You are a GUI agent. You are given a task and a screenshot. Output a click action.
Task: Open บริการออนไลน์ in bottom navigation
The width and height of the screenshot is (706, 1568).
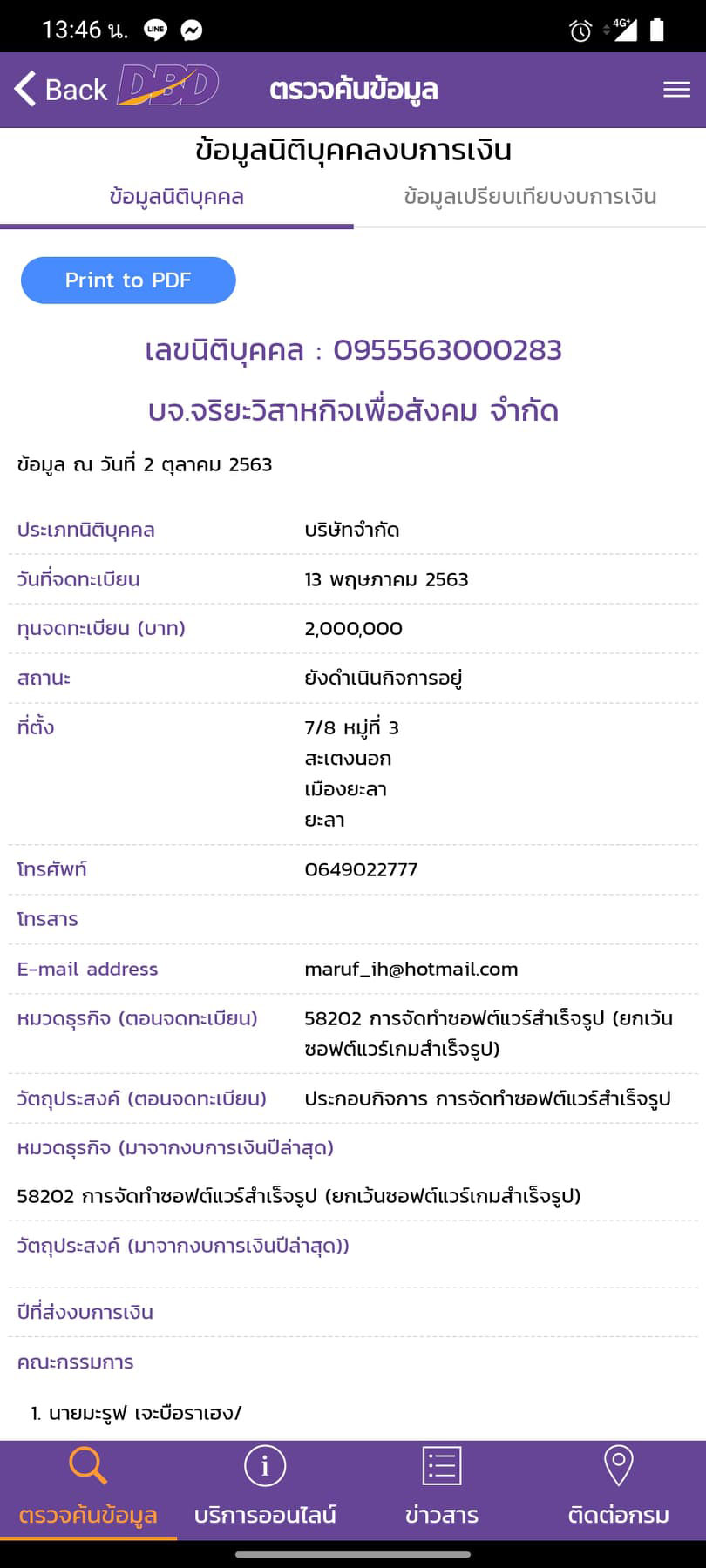coord(265,1490)
